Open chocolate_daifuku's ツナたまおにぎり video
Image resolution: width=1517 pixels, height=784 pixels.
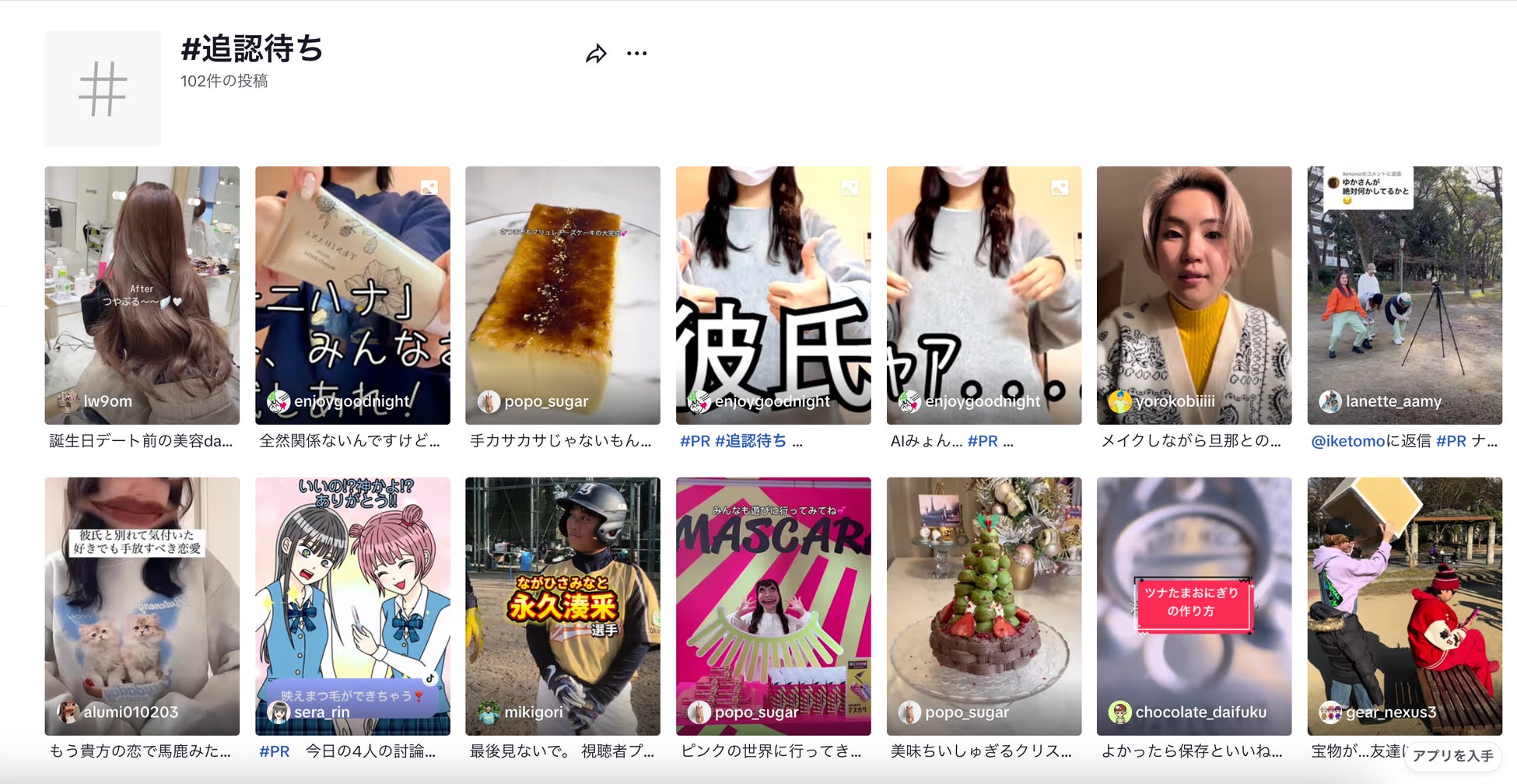click(1194, 607)
